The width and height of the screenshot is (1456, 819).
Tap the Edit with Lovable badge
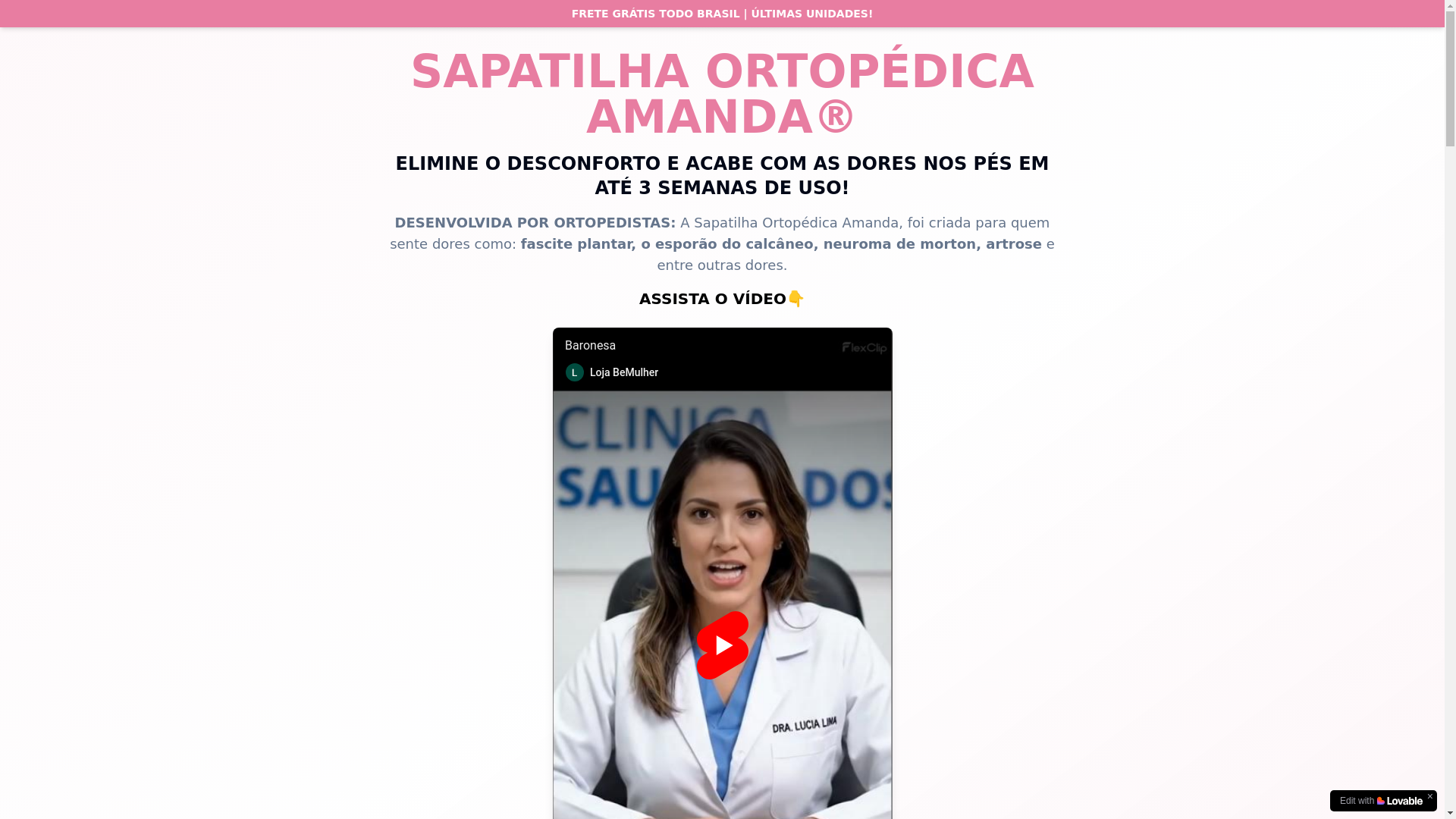[1380, 802]
